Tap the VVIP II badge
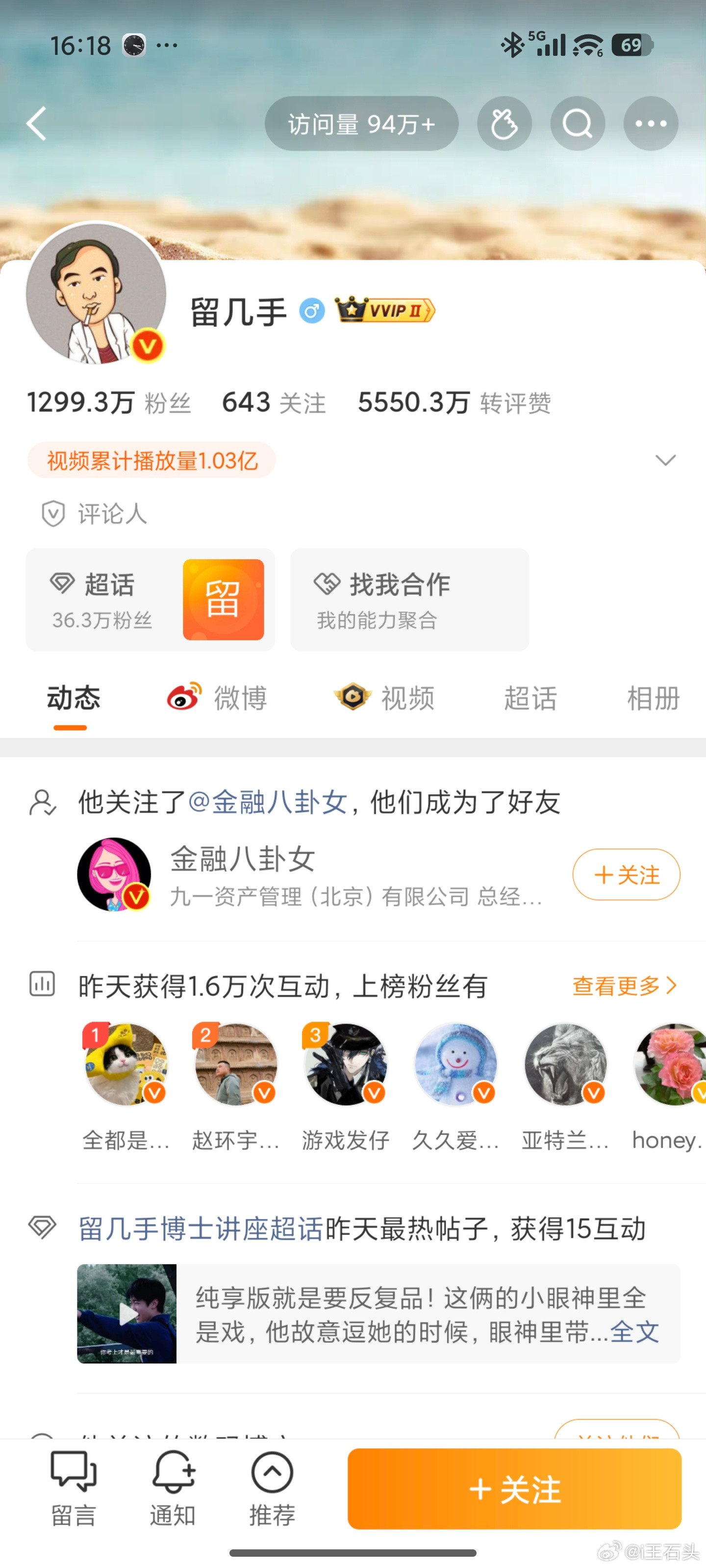Image resolution: width=706 pixels, height=1568 pixels. (385, 311)
